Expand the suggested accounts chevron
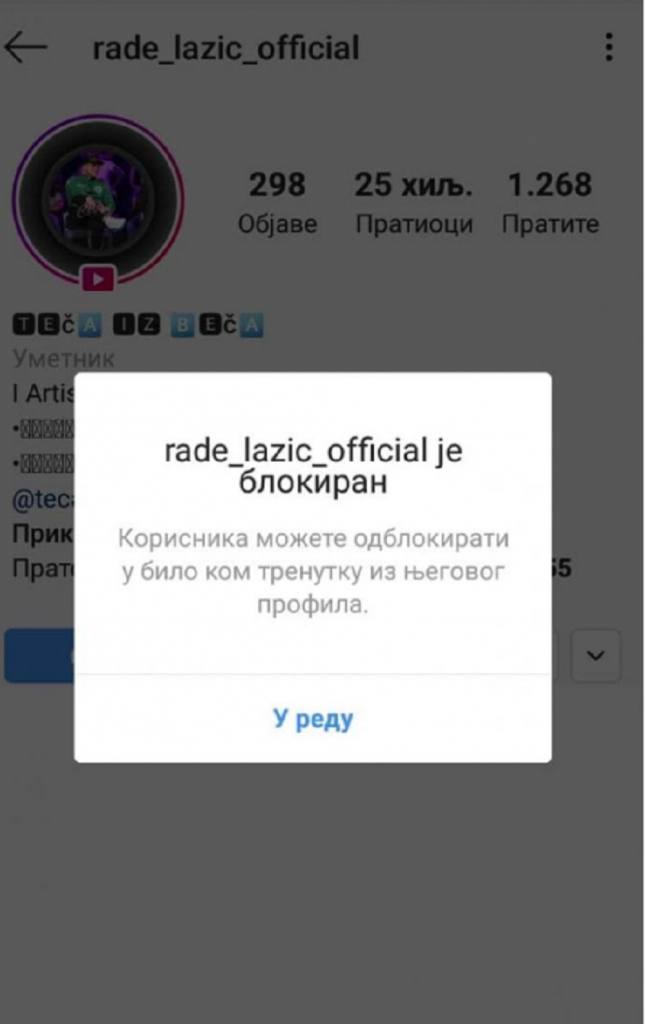The width and height of the screenshot is (645, 1024). pos(595,656)
